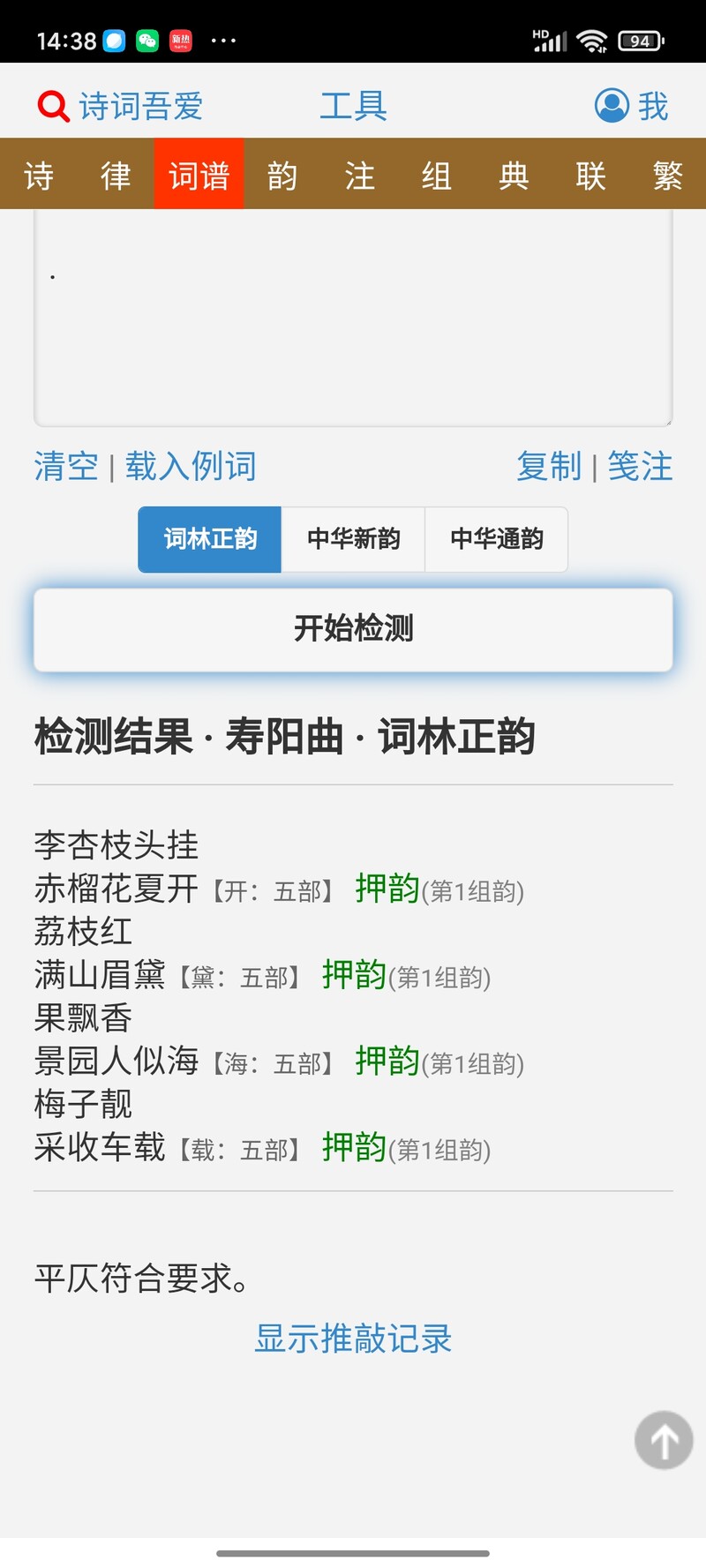Open 笺注 annotations
706x1568 pixels.
pos(640,466)
